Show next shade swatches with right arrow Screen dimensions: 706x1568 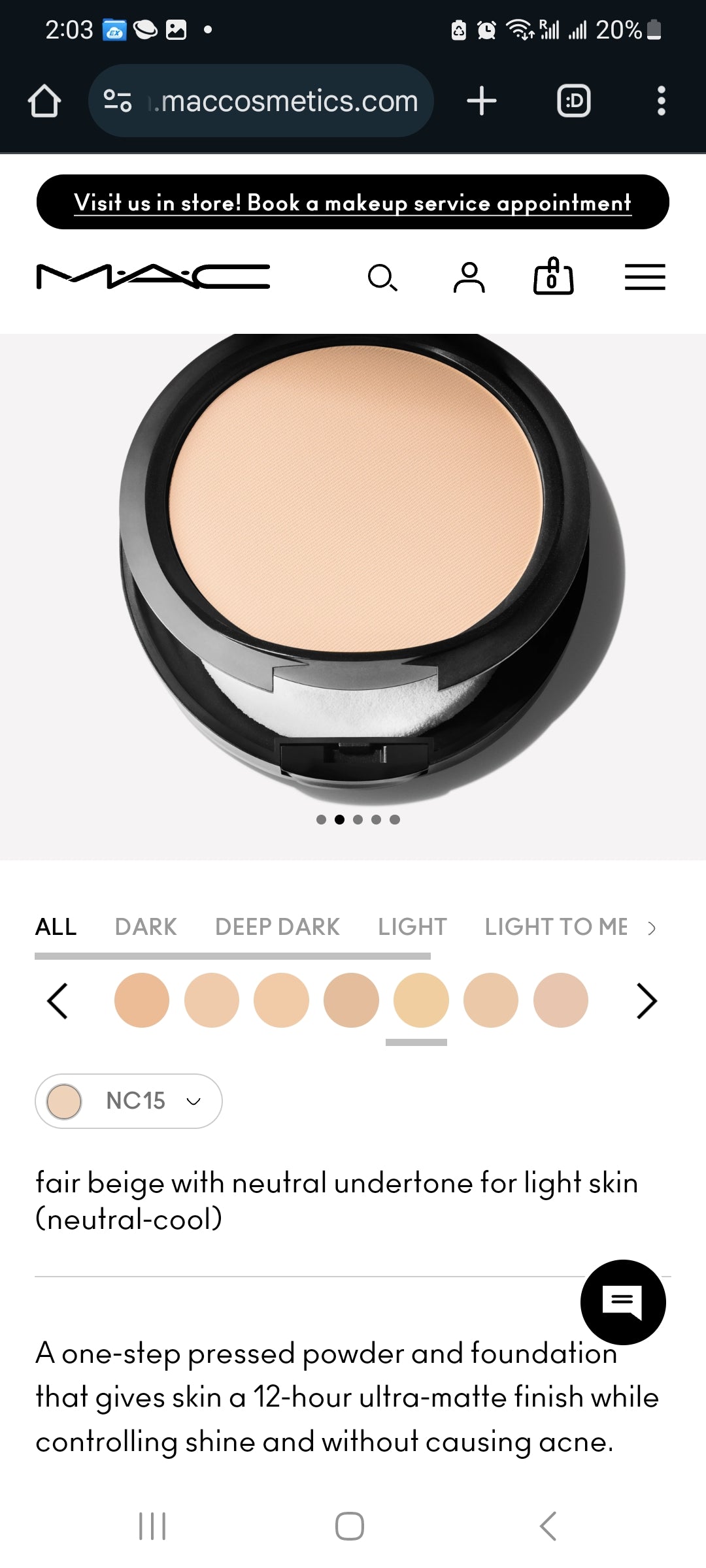pyautogui.click(x=646, y=1001)
